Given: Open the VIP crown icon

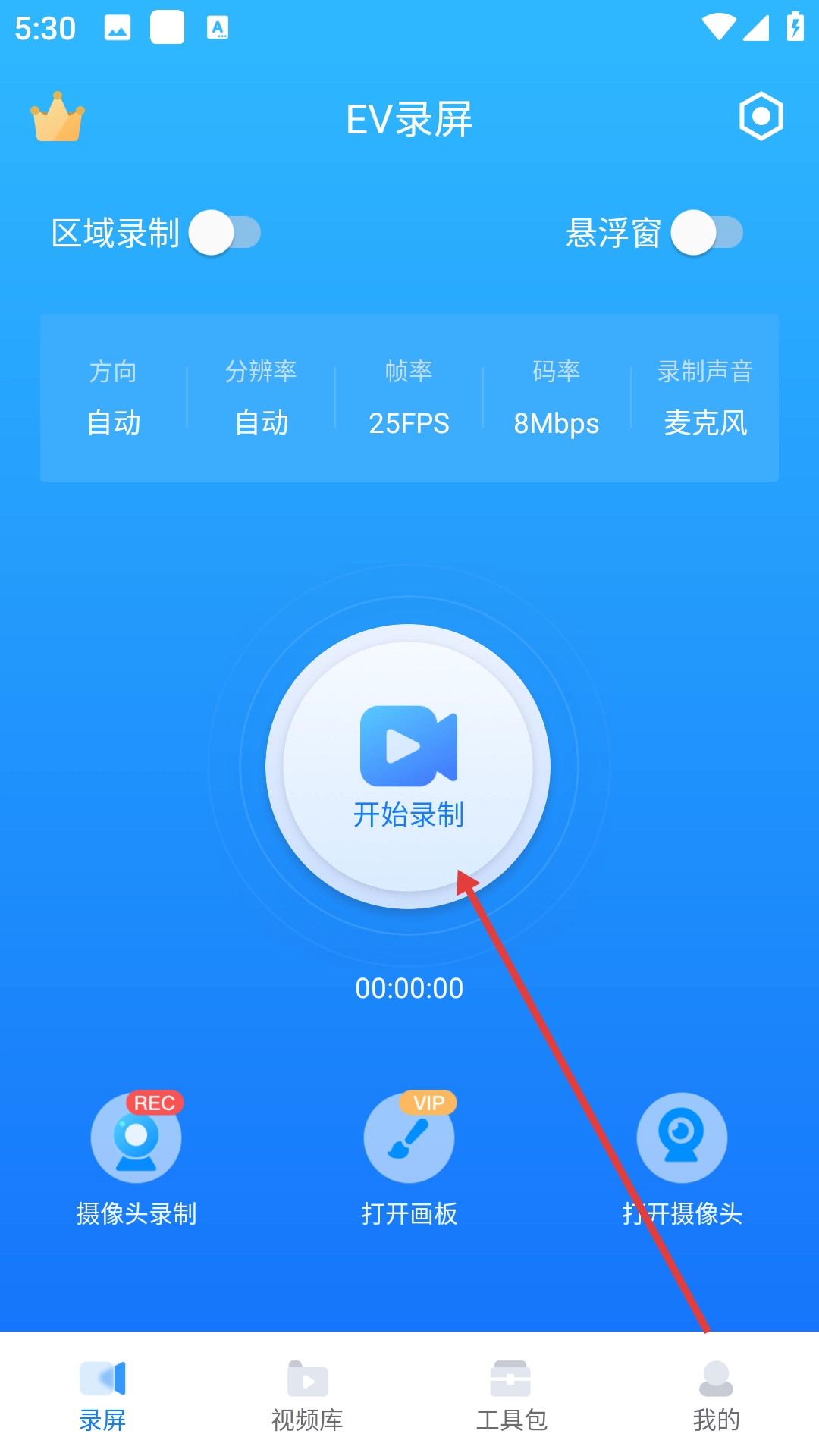Looking at the screenshot, I should coord(58,118).
